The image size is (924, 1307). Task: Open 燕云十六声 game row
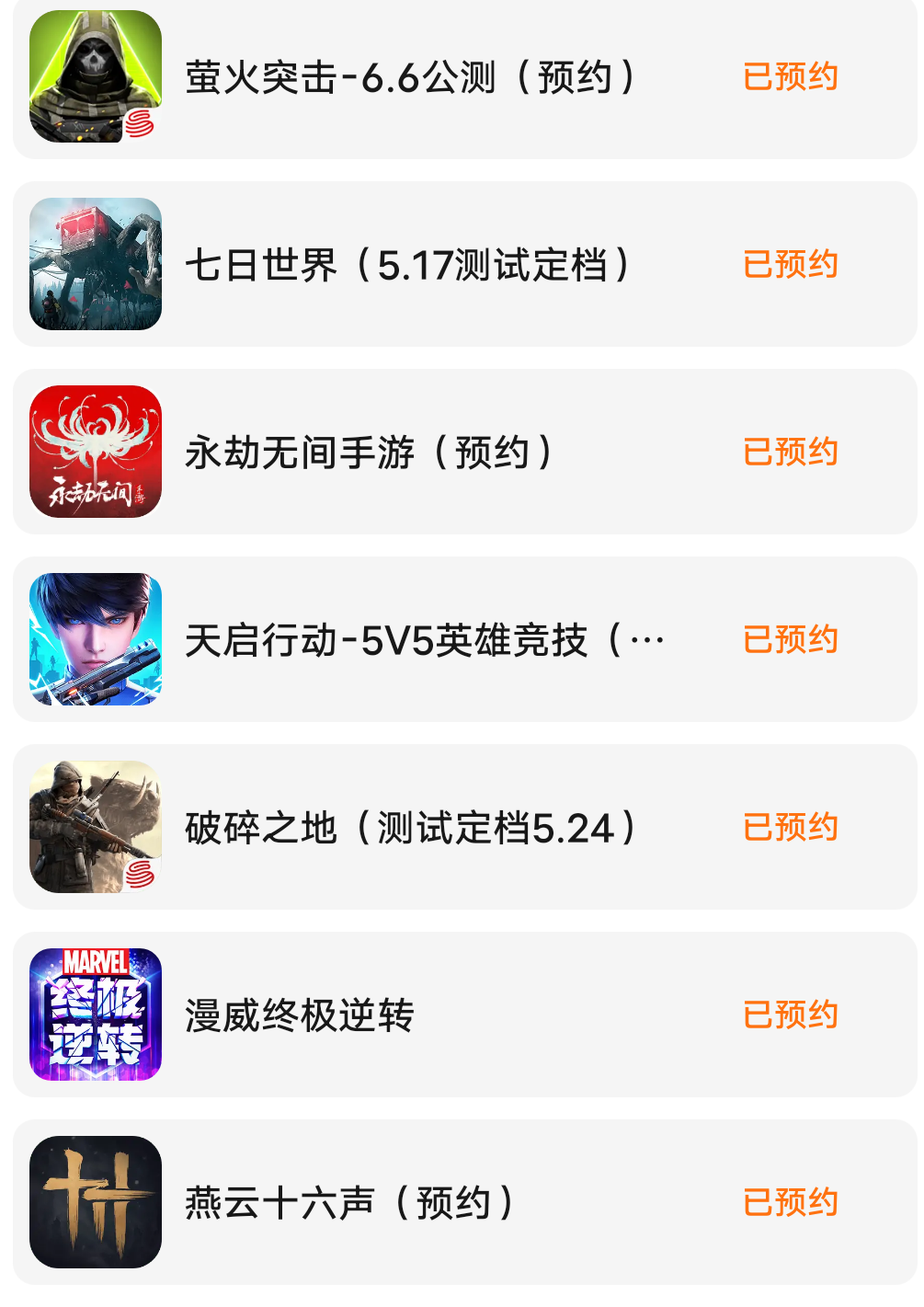point(349,1204)
